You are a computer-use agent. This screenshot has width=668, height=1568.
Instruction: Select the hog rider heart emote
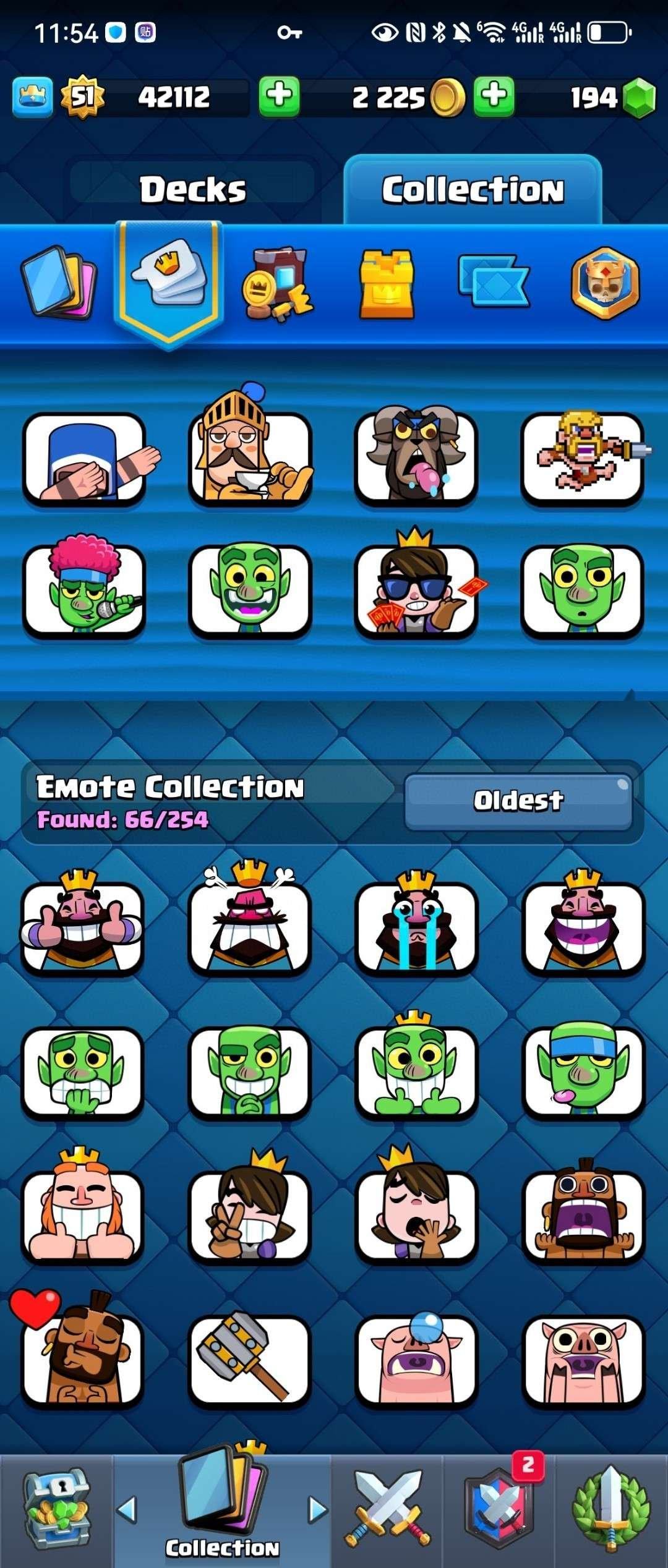(x=82, y=1358)
